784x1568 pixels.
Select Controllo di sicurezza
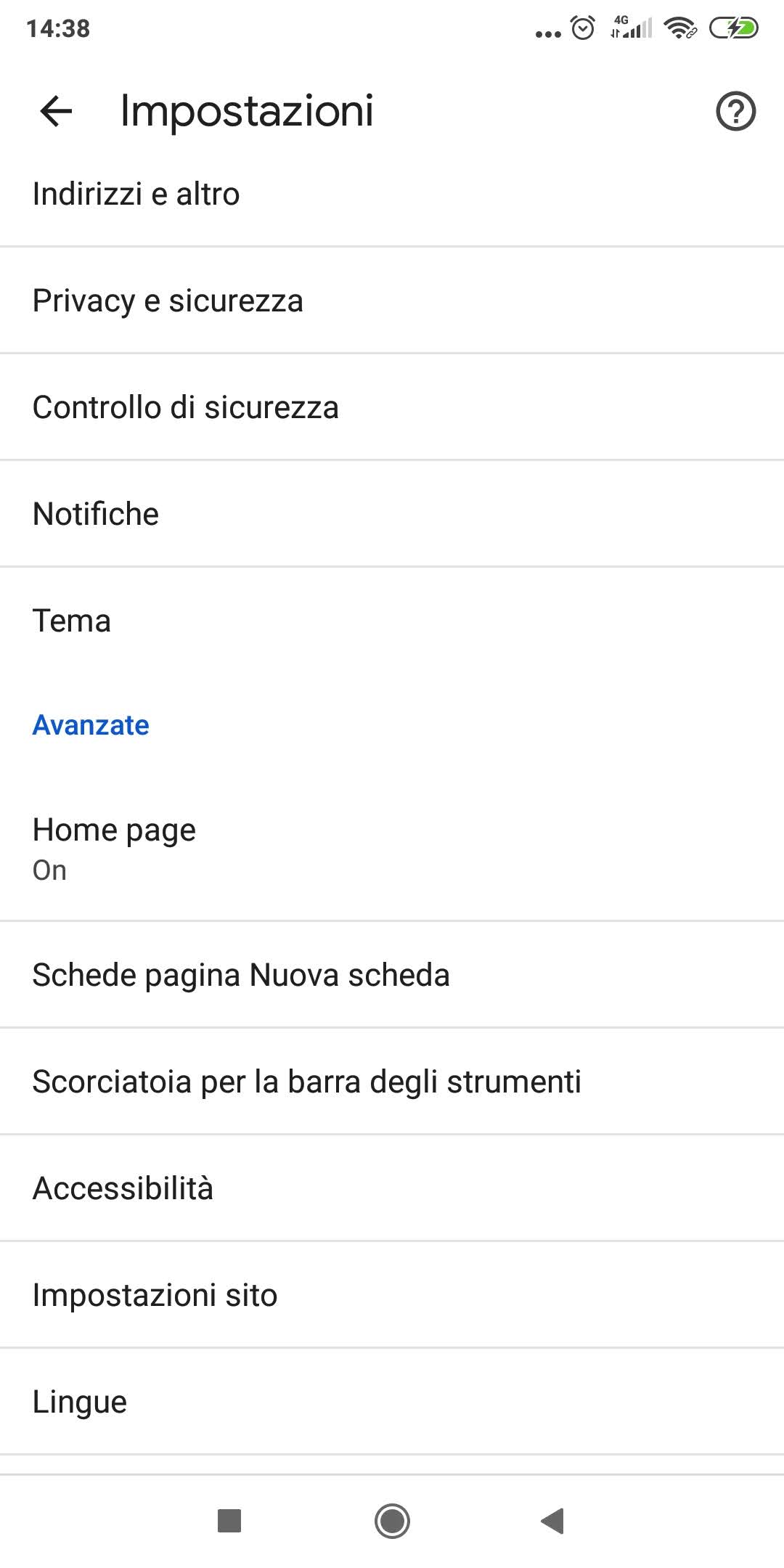click(x=392, y=407)
